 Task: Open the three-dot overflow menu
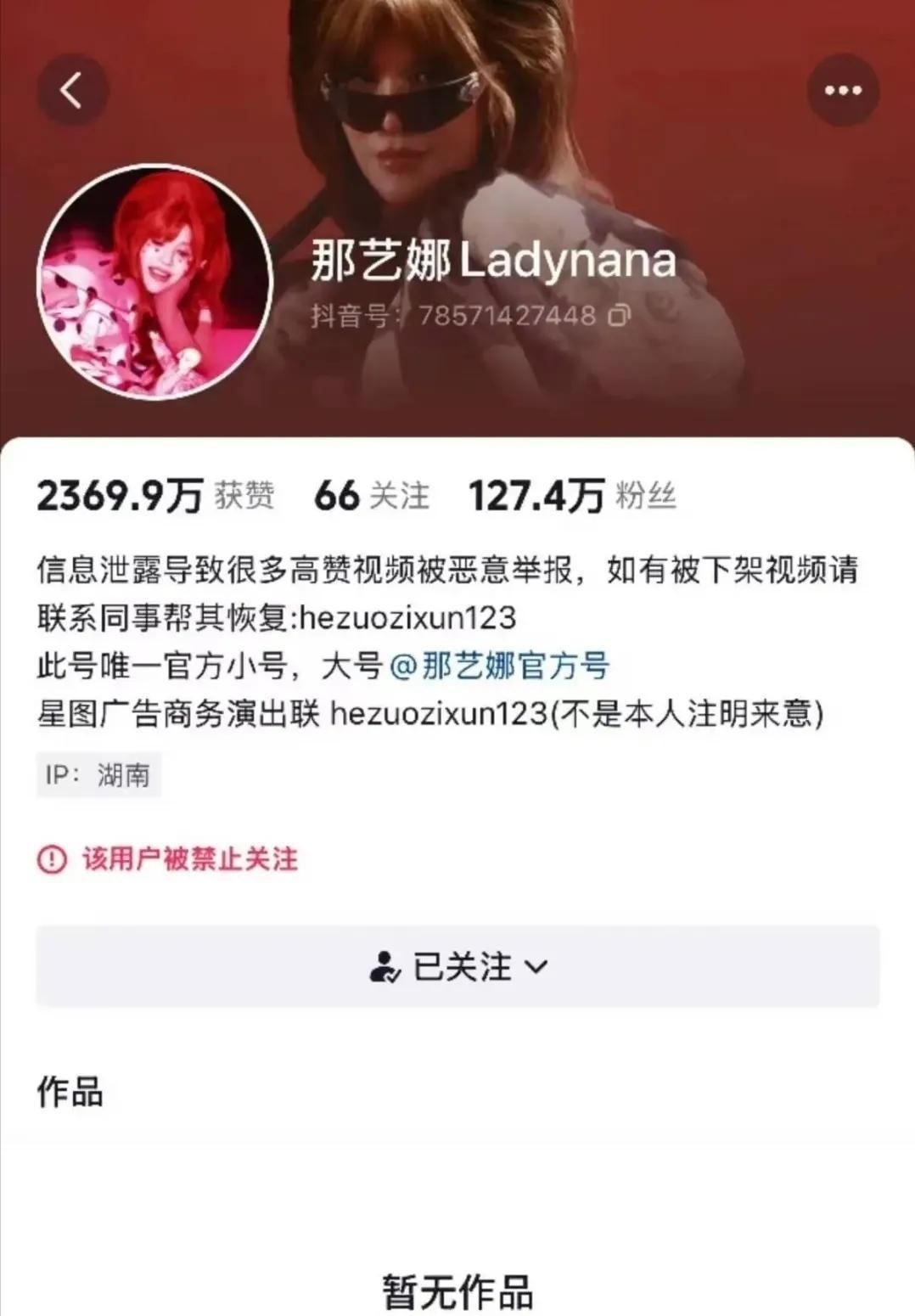click(842, 91)
